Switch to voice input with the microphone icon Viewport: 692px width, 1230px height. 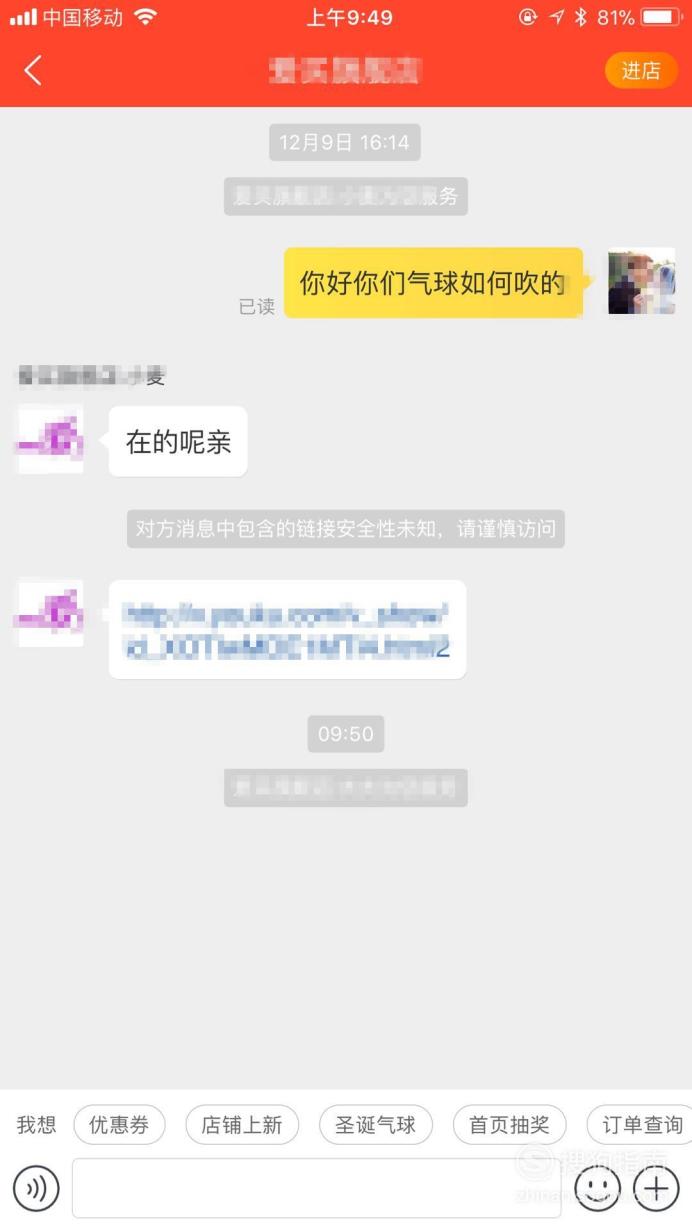[36, 1188]
